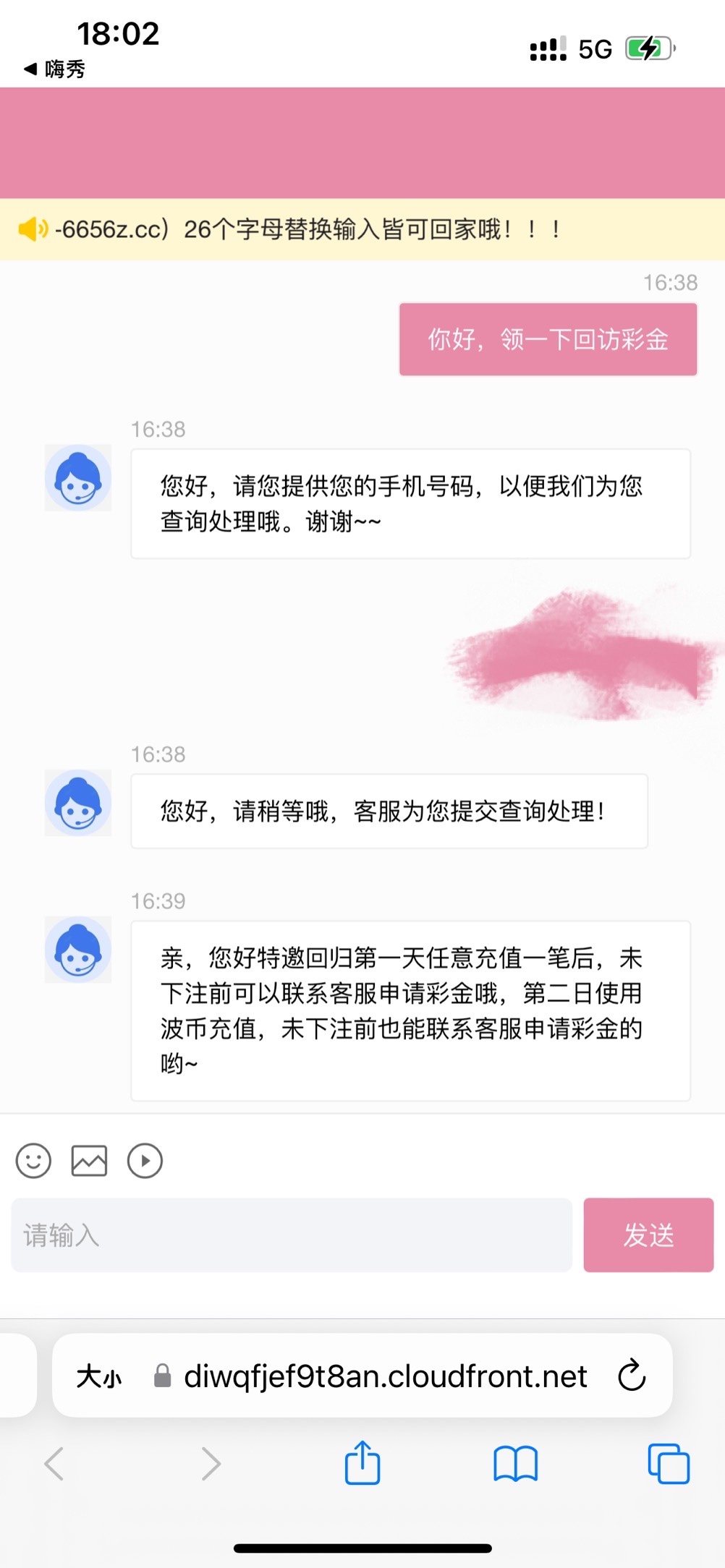The height and width of the screenshot is (1568, 725).
Task: Show all open tabs
Action: click(x=669, y=1464)
